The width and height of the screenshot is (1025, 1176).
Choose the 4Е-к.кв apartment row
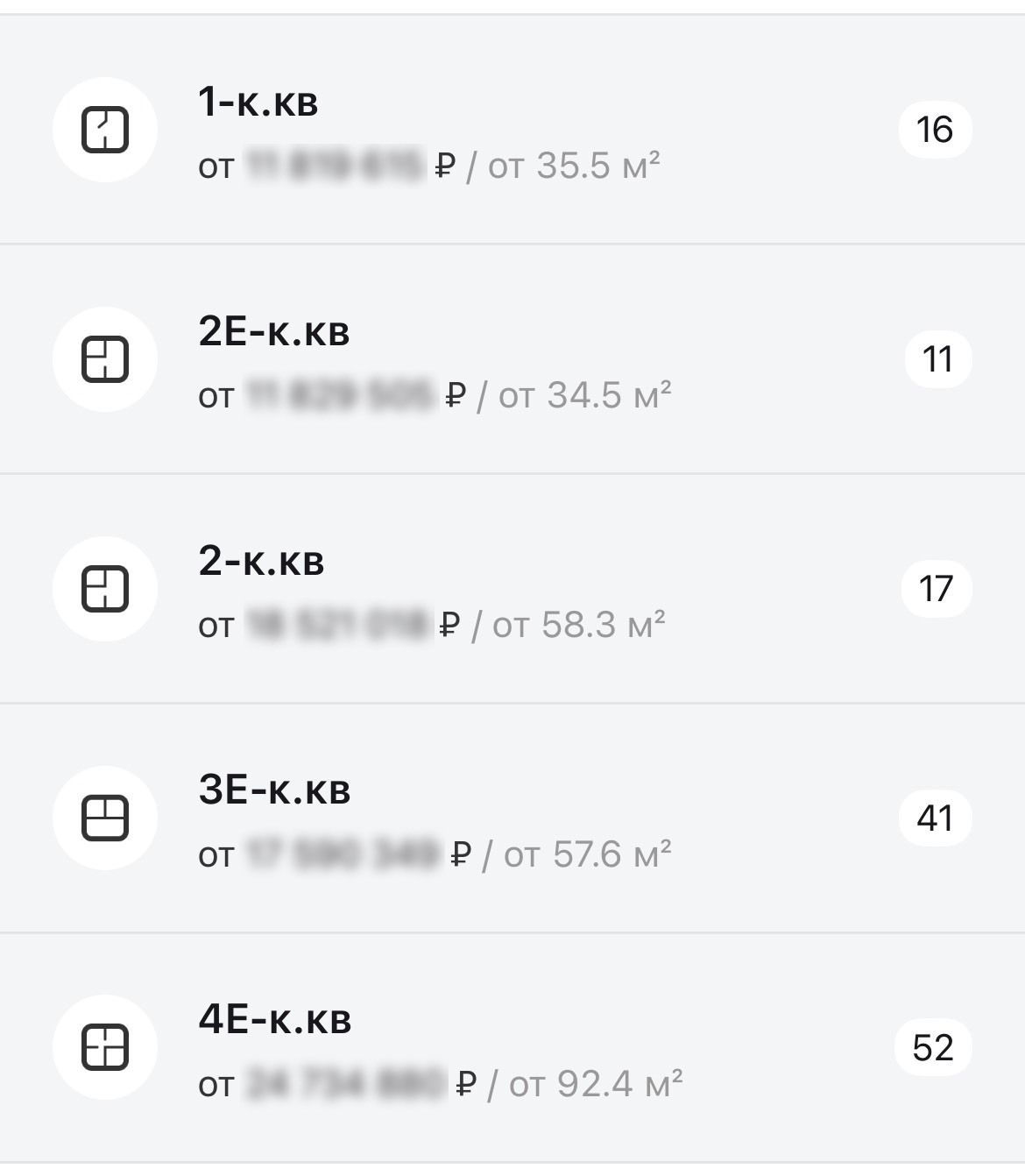[x=512, y=1048]
